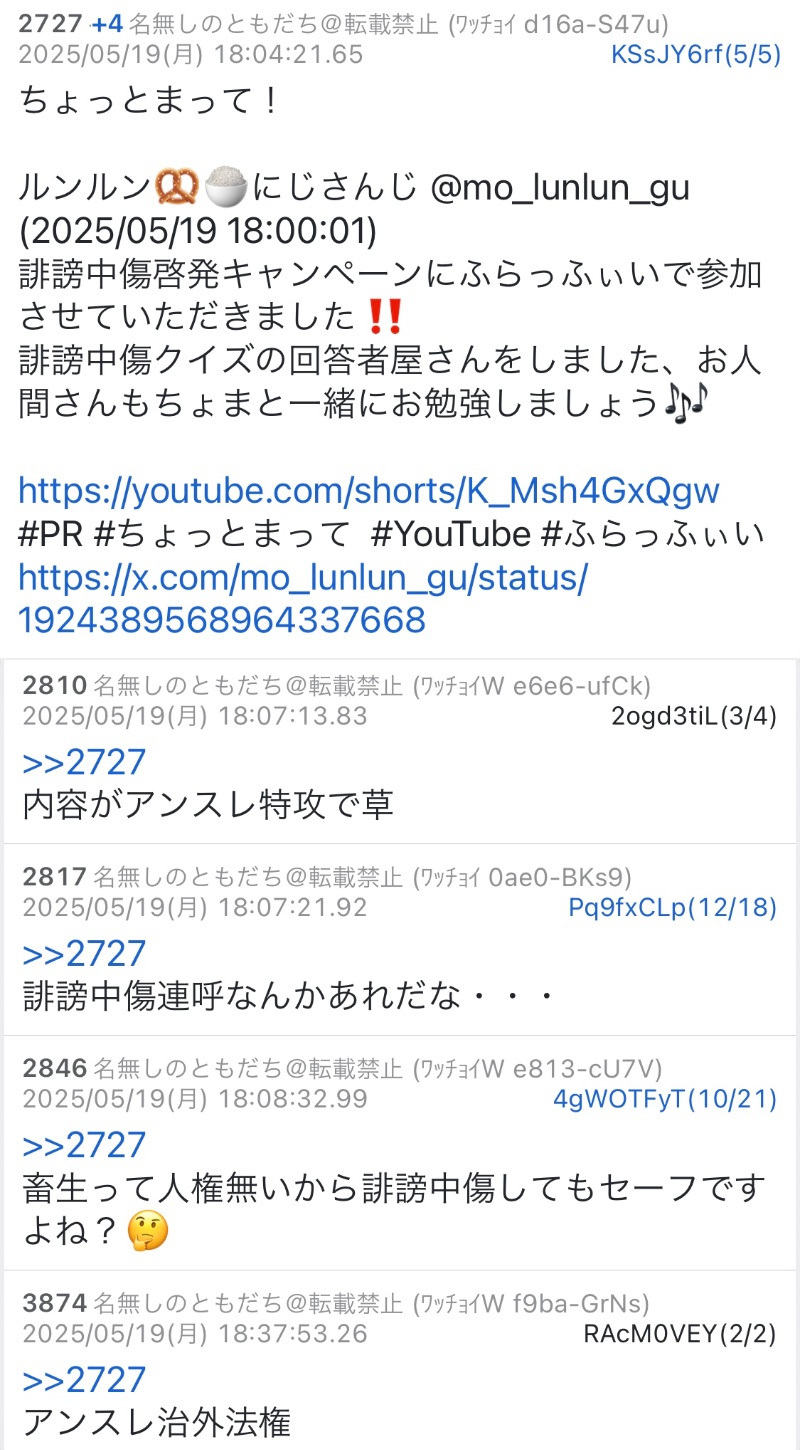Screen dimensions: 800x1450
Task: Tap poster ID 4gWOTFyT(10/21)
Action: point(665,1099)
